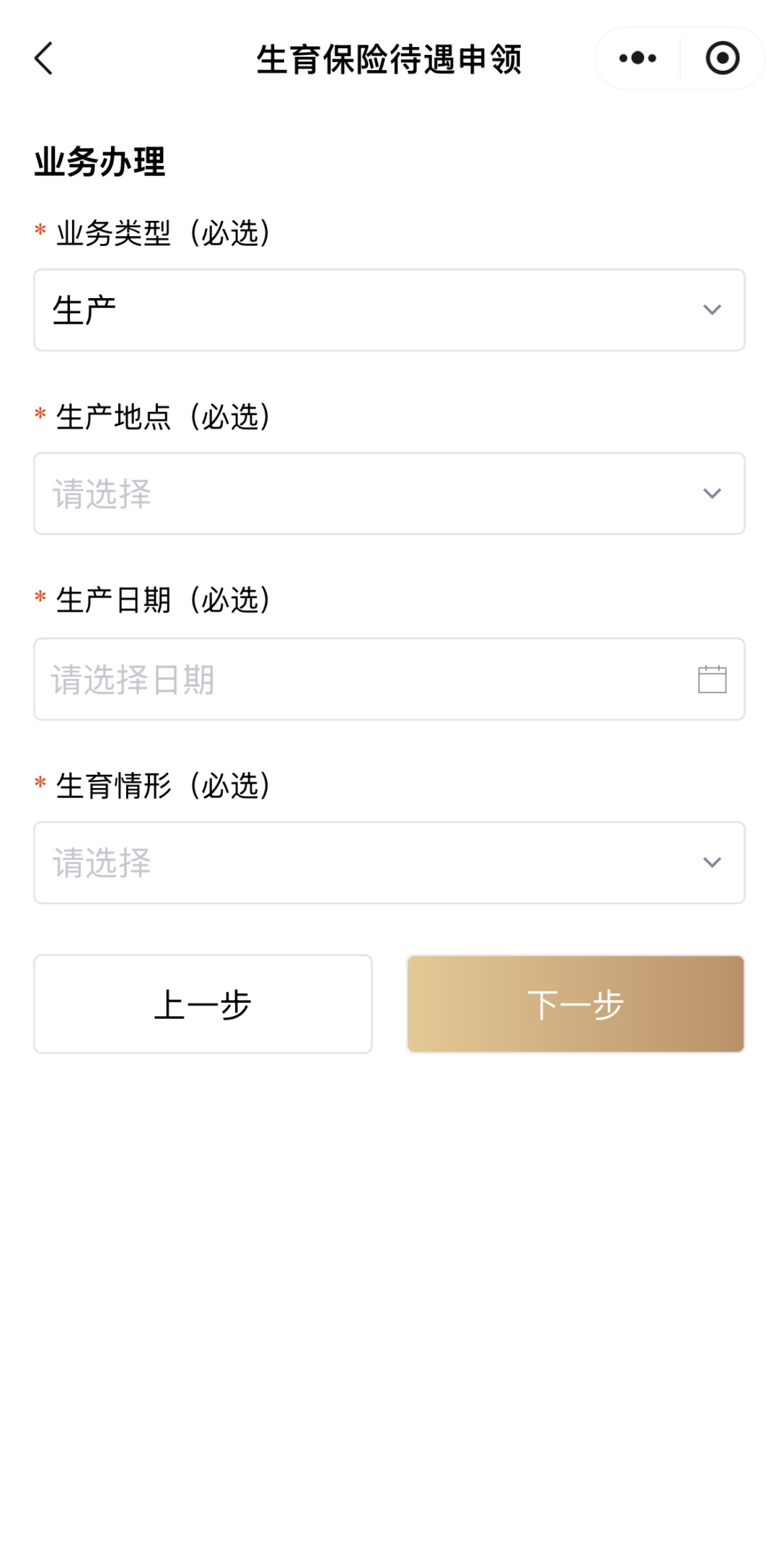Open the mini program more options menu
Viewport: 779px width, 1568px height.
tap(638, 58)
